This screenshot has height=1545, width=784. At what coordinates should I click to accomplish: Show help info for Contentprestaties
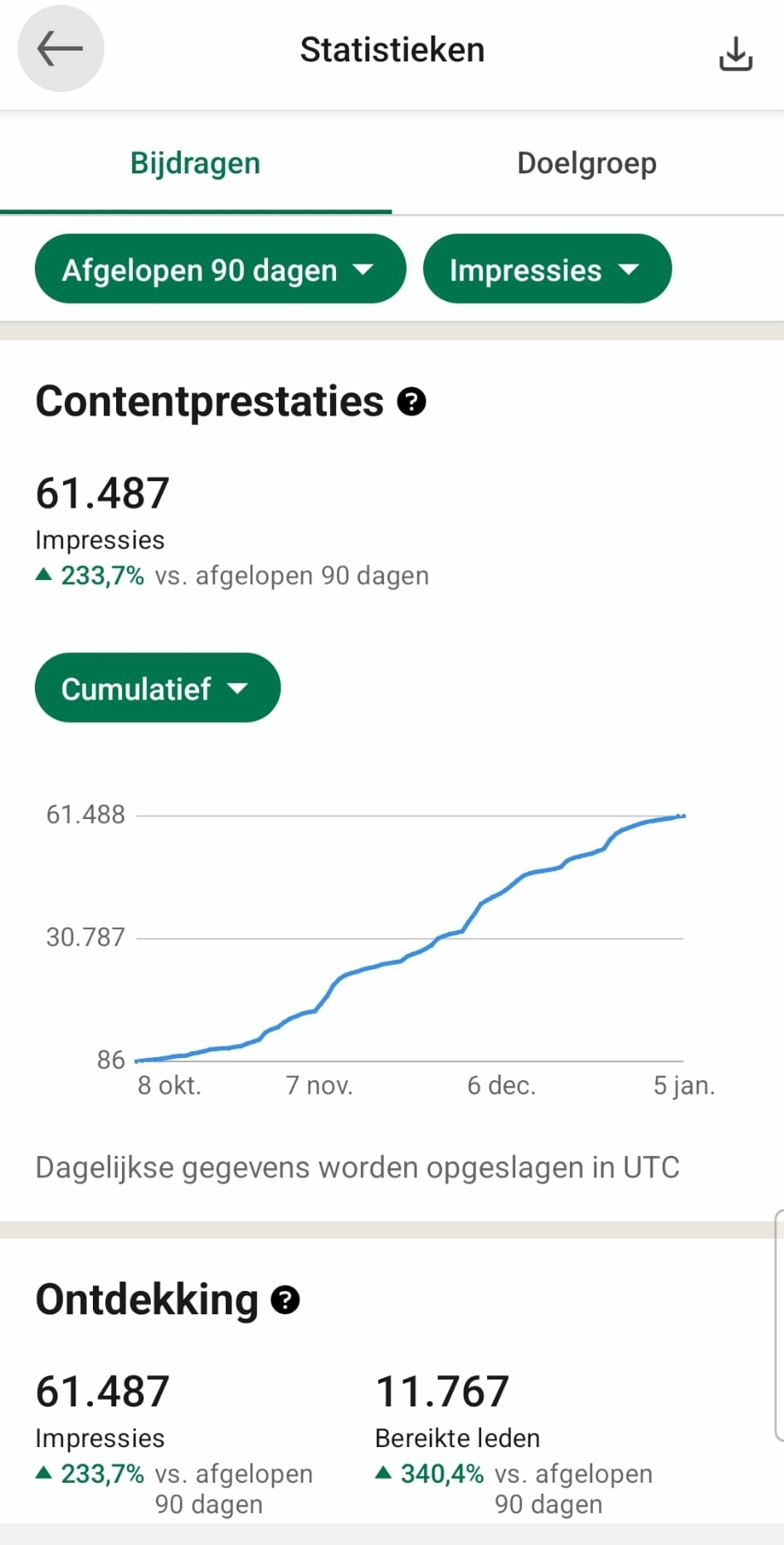tap(411, 402)
